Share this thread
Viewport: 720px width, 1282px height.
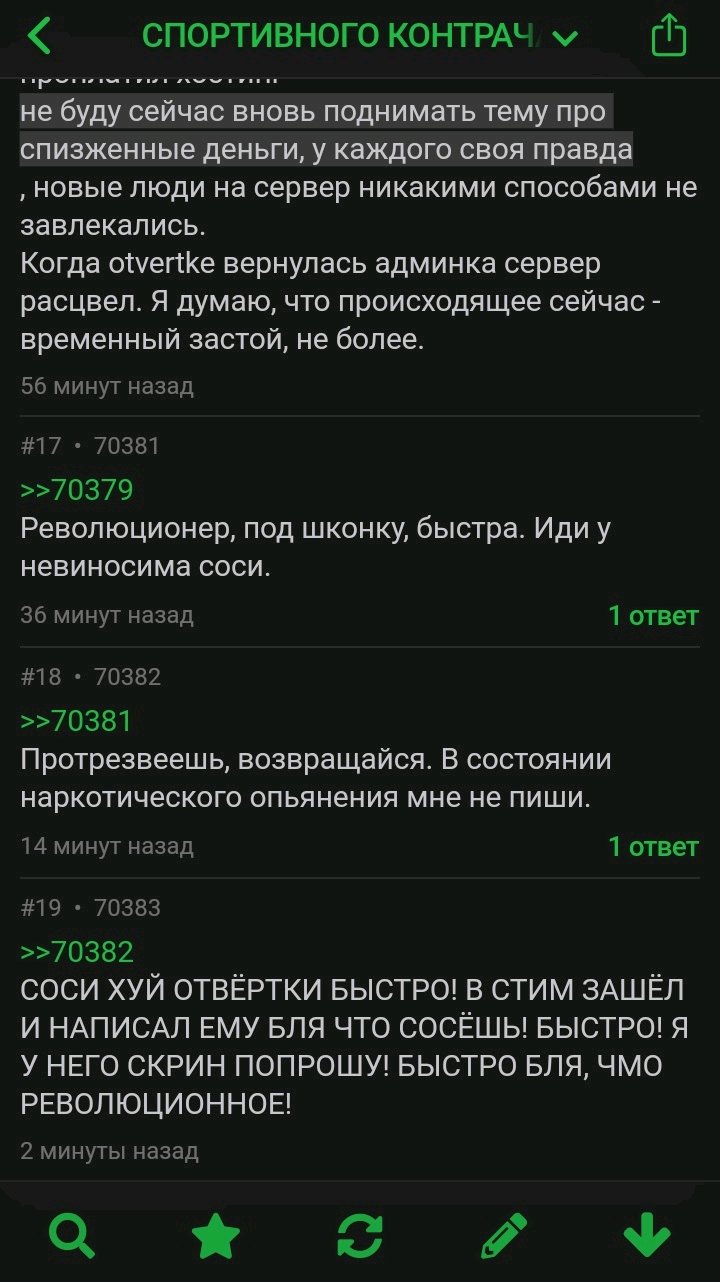coord(669,37)
